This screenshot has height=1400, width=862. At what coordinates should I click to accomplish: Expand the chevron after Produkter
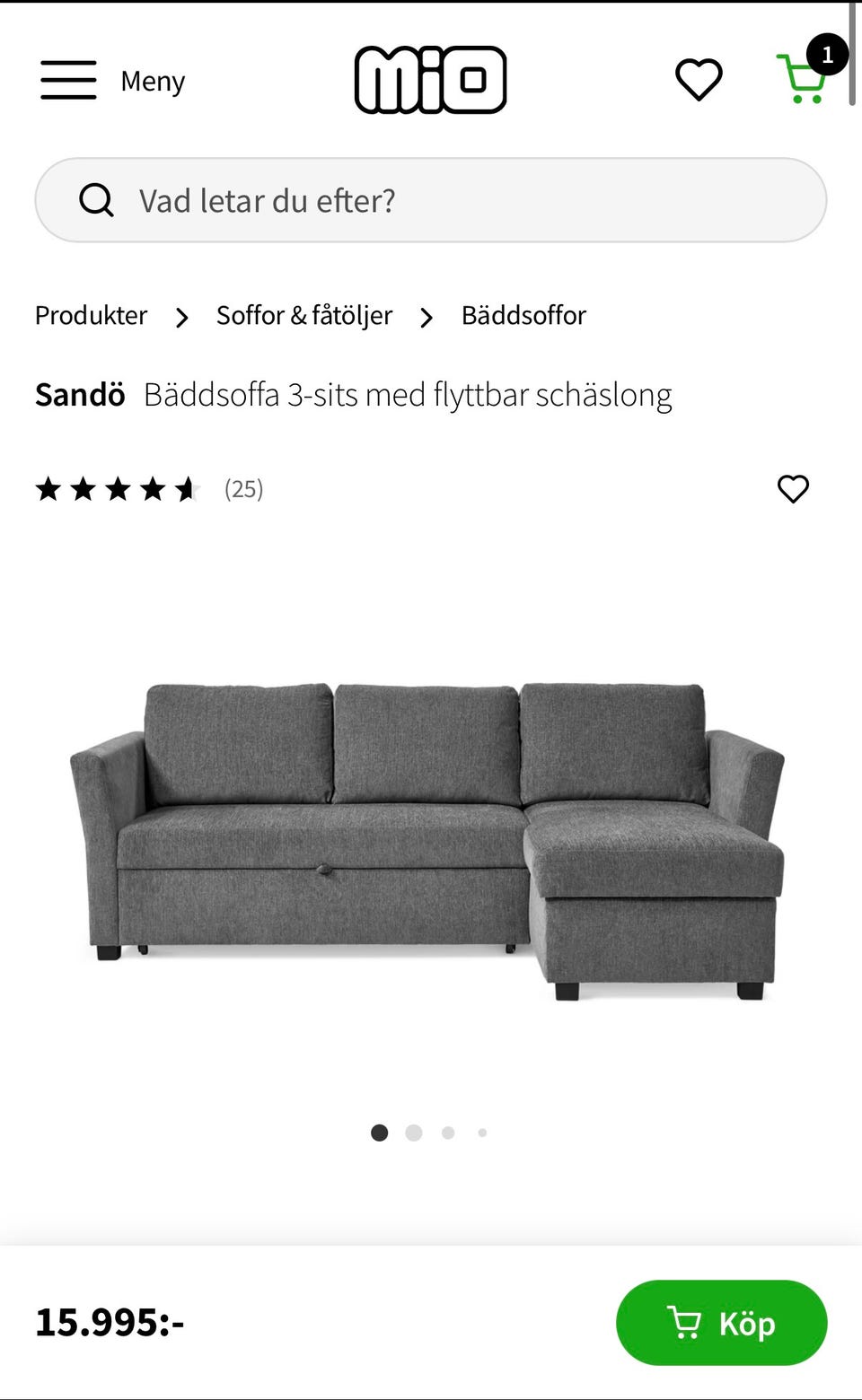(x=182, y=317)
